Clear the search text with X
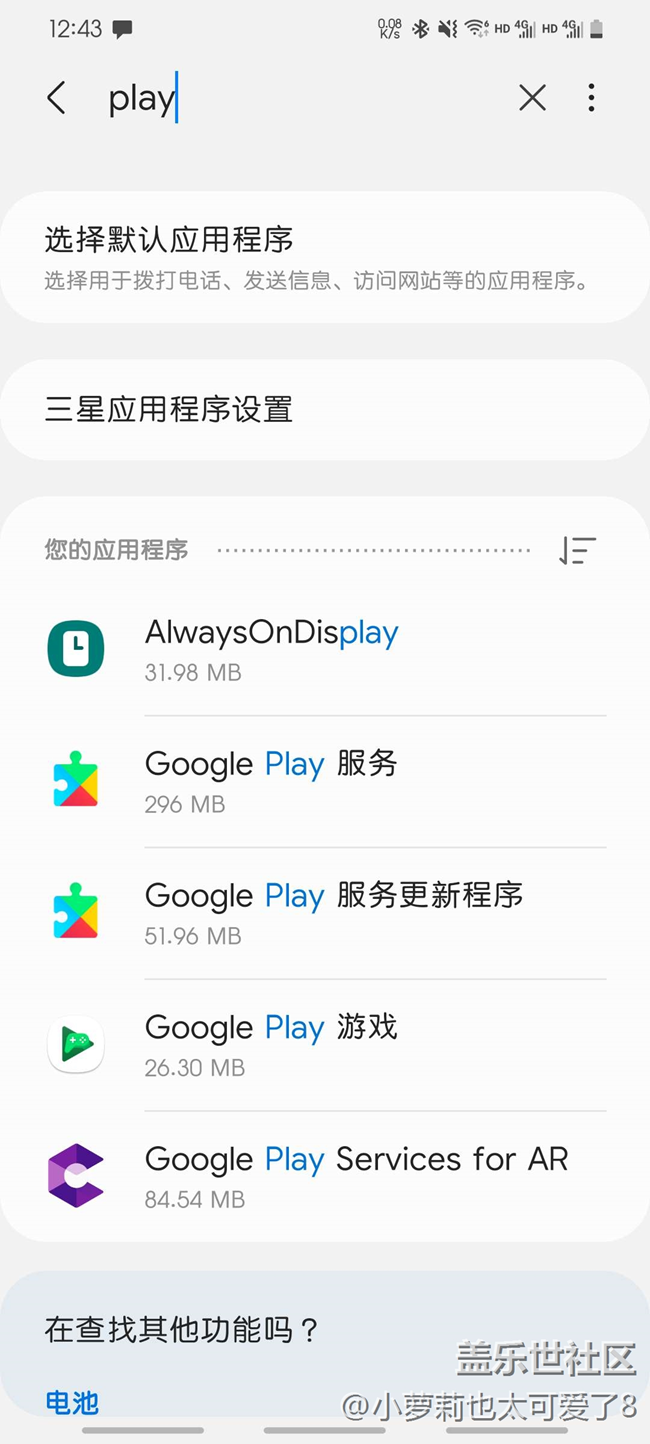The image size is (650, 1444). 532,98
